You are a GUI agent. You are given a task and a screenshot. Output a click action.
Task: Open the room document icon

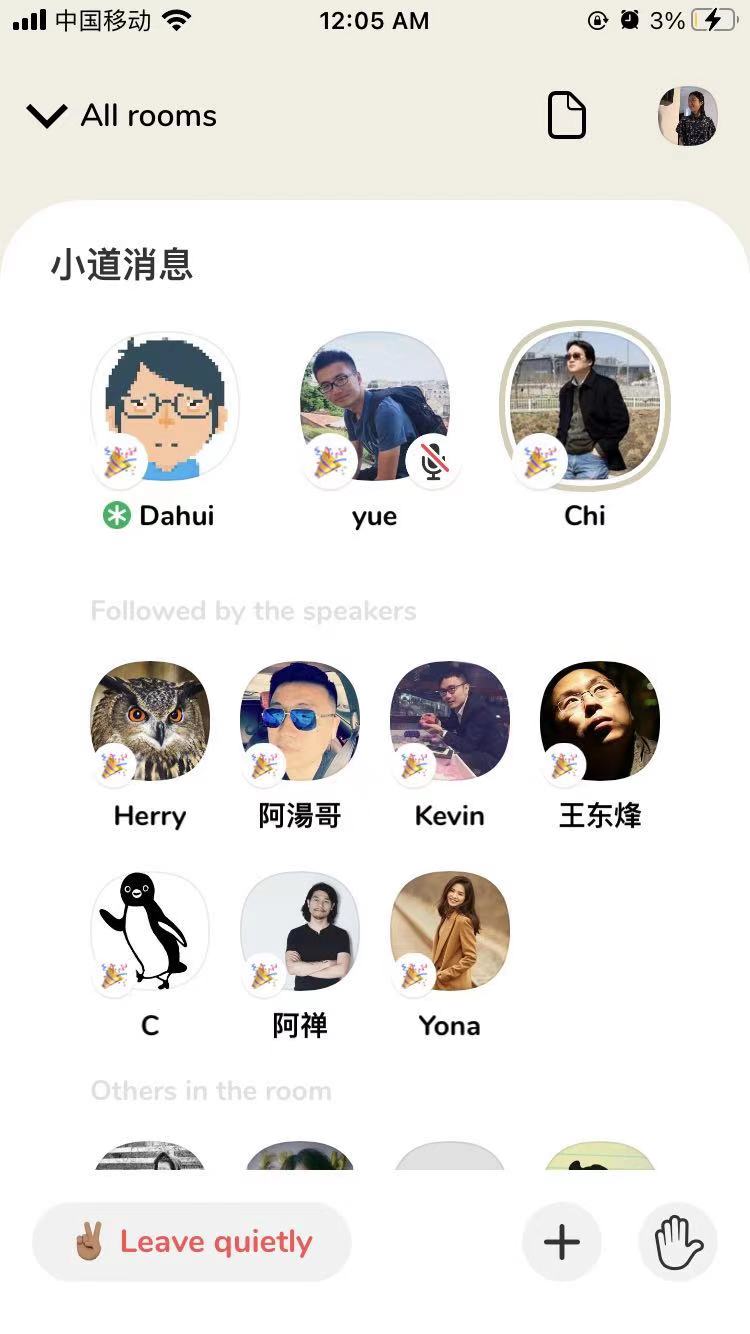(x=566, y=116)
